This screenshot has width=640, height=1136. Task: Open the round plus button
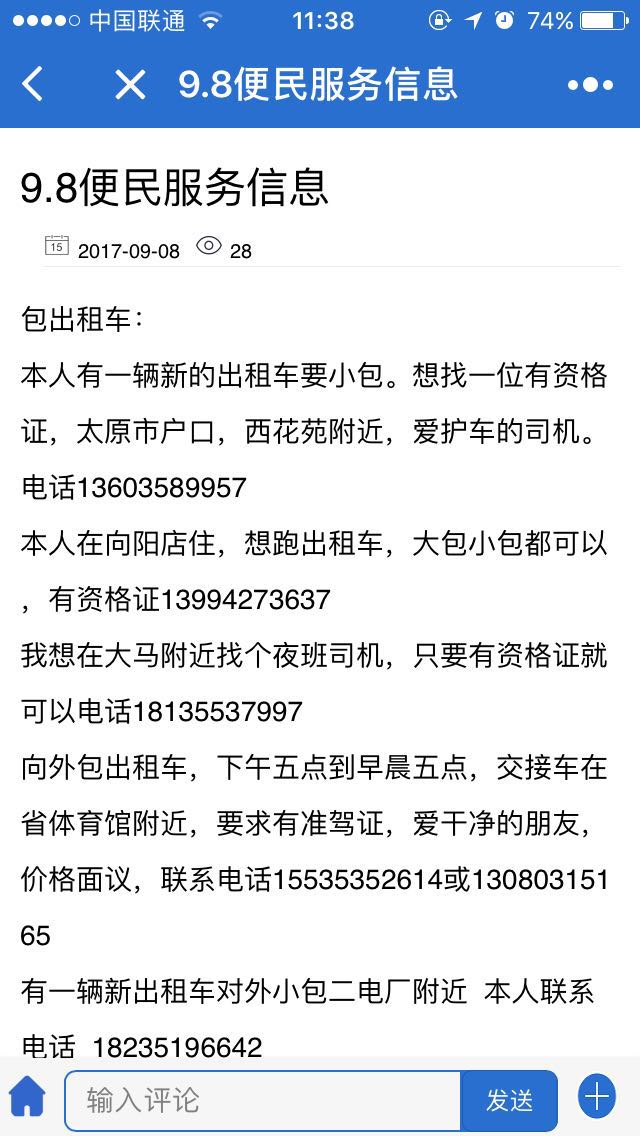(x=597, y=1097)
